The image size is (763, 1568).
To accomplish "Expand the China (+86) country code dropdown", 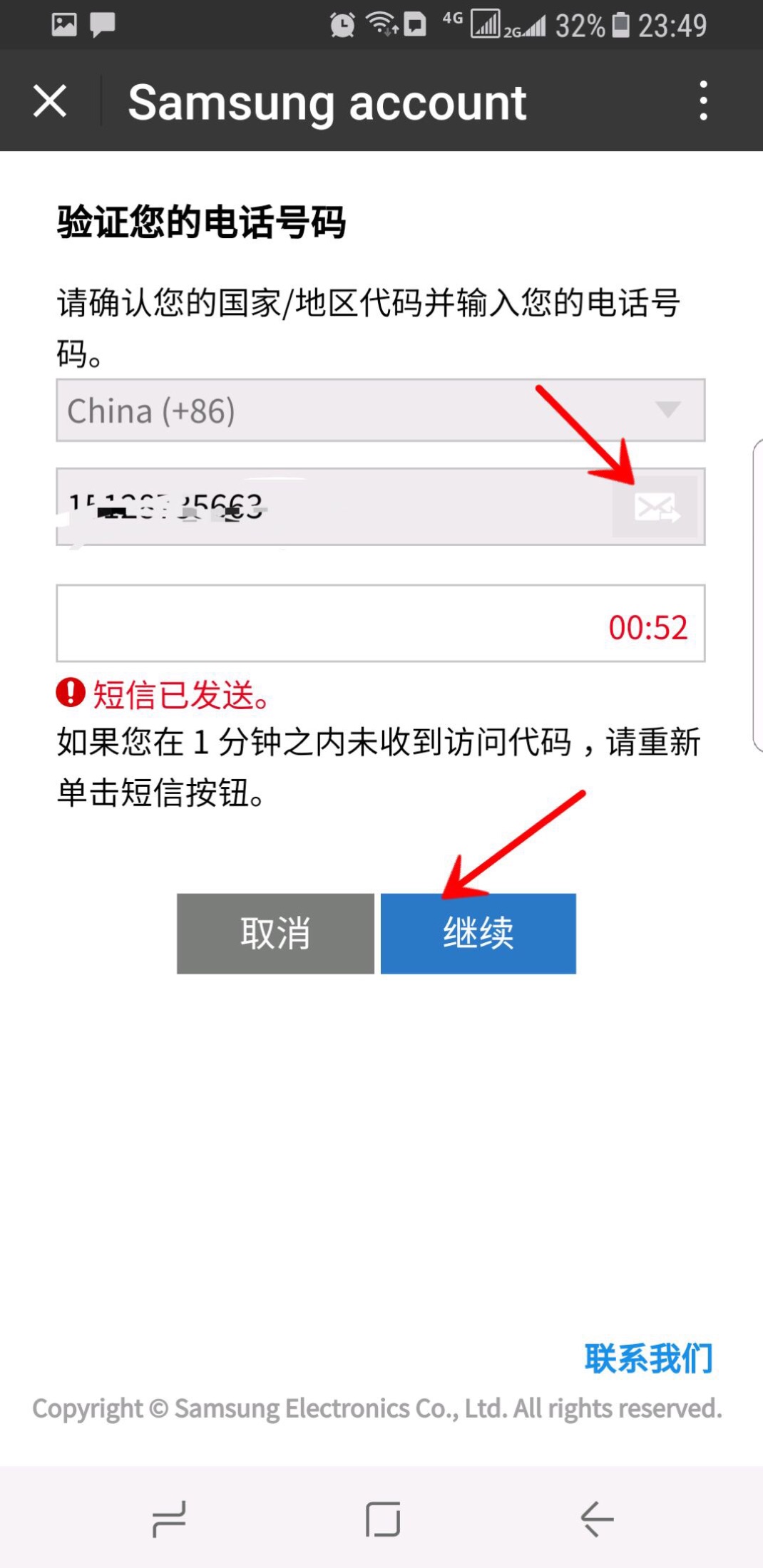I will pyautogui.click(x=381, y=411).
